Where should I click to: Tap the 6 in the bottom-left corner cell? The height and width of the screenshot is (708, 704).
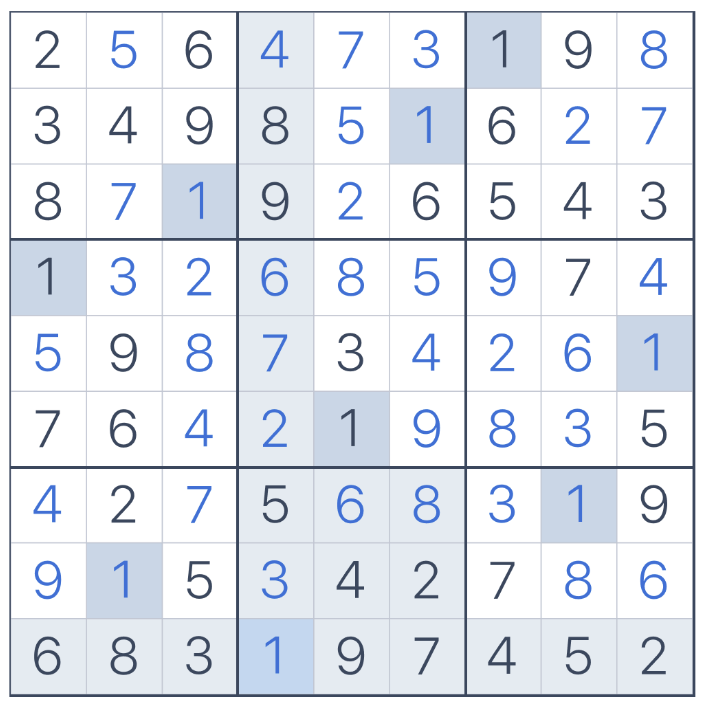[47, 657]
